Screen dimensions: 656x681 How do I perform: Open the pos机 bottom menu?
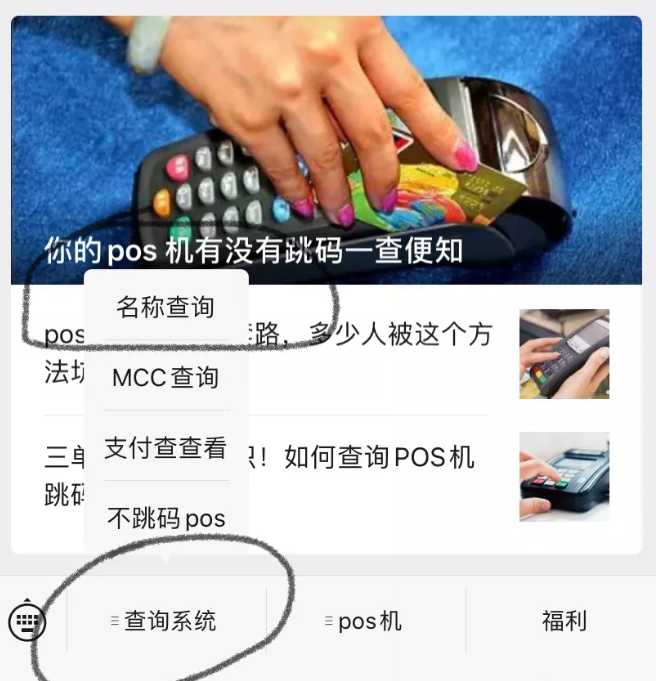(x=366, y=622)
